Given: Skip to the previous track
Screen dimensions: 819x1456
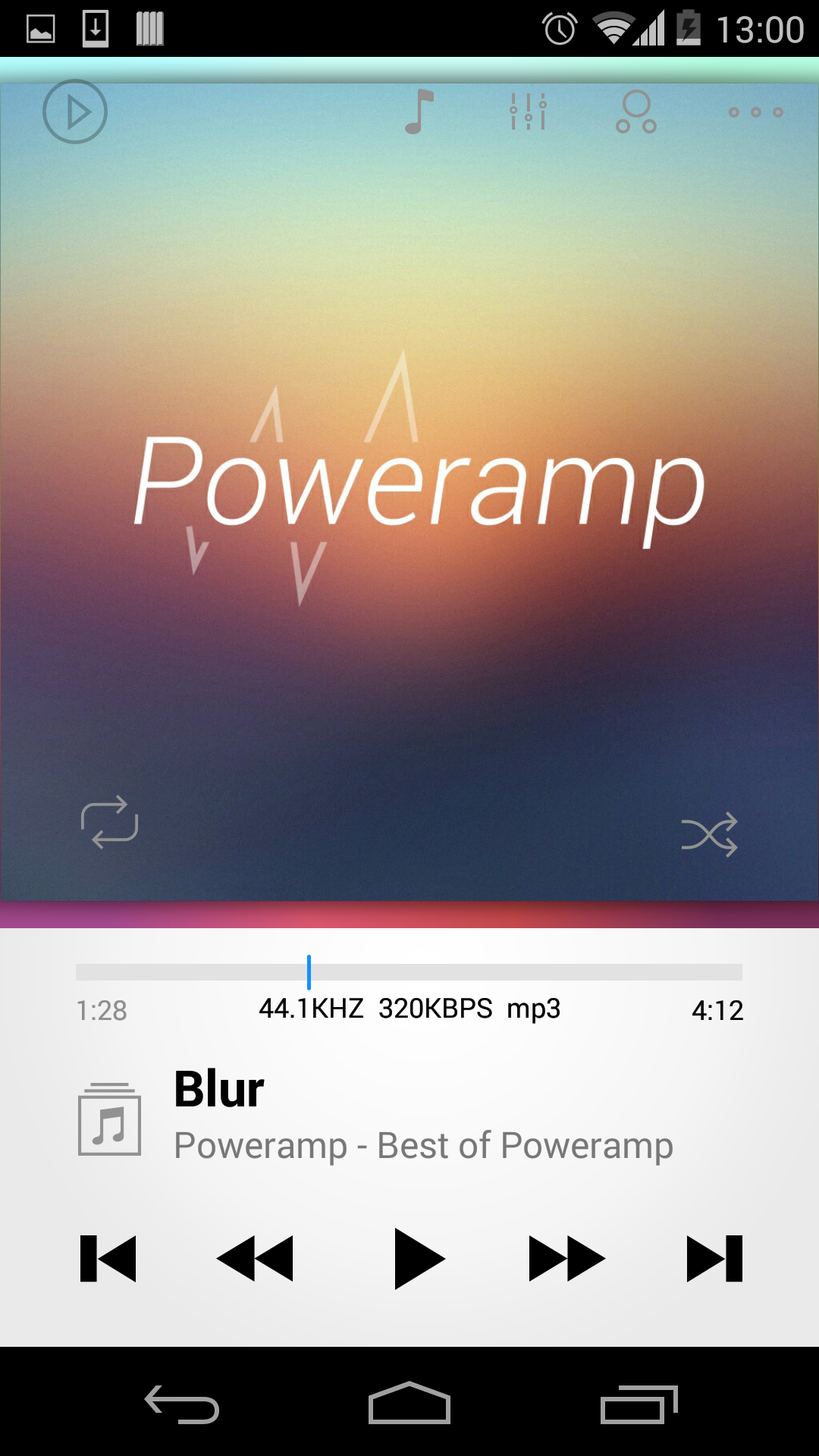Looking at the screenshot, I should [108, 1259].
